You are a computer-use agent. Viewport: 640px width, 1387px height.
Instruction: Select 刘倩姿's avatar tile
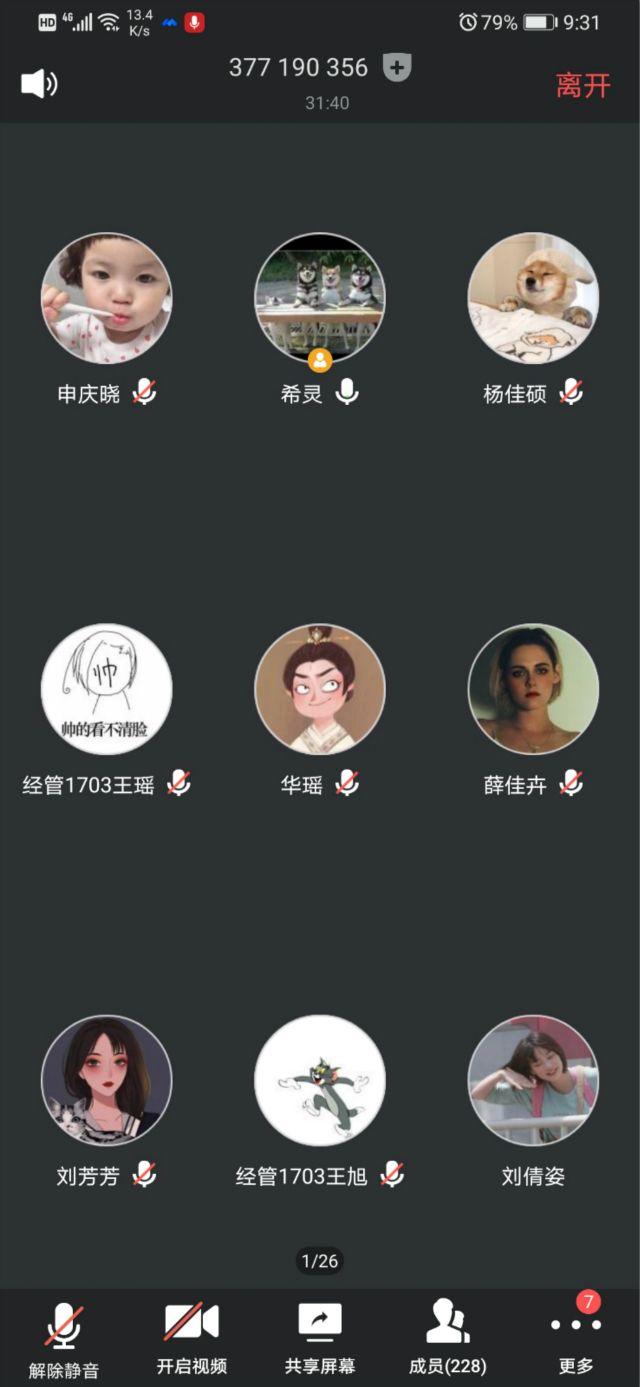pyautogui.click(x=533, y=1080)
